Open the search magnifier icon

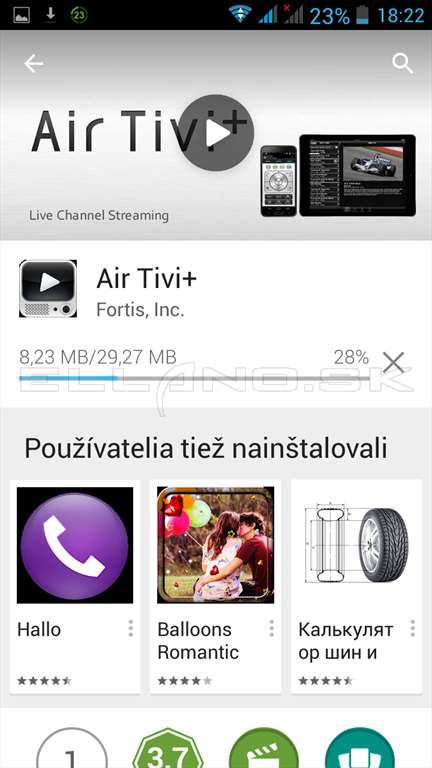(x=403, y=64)
